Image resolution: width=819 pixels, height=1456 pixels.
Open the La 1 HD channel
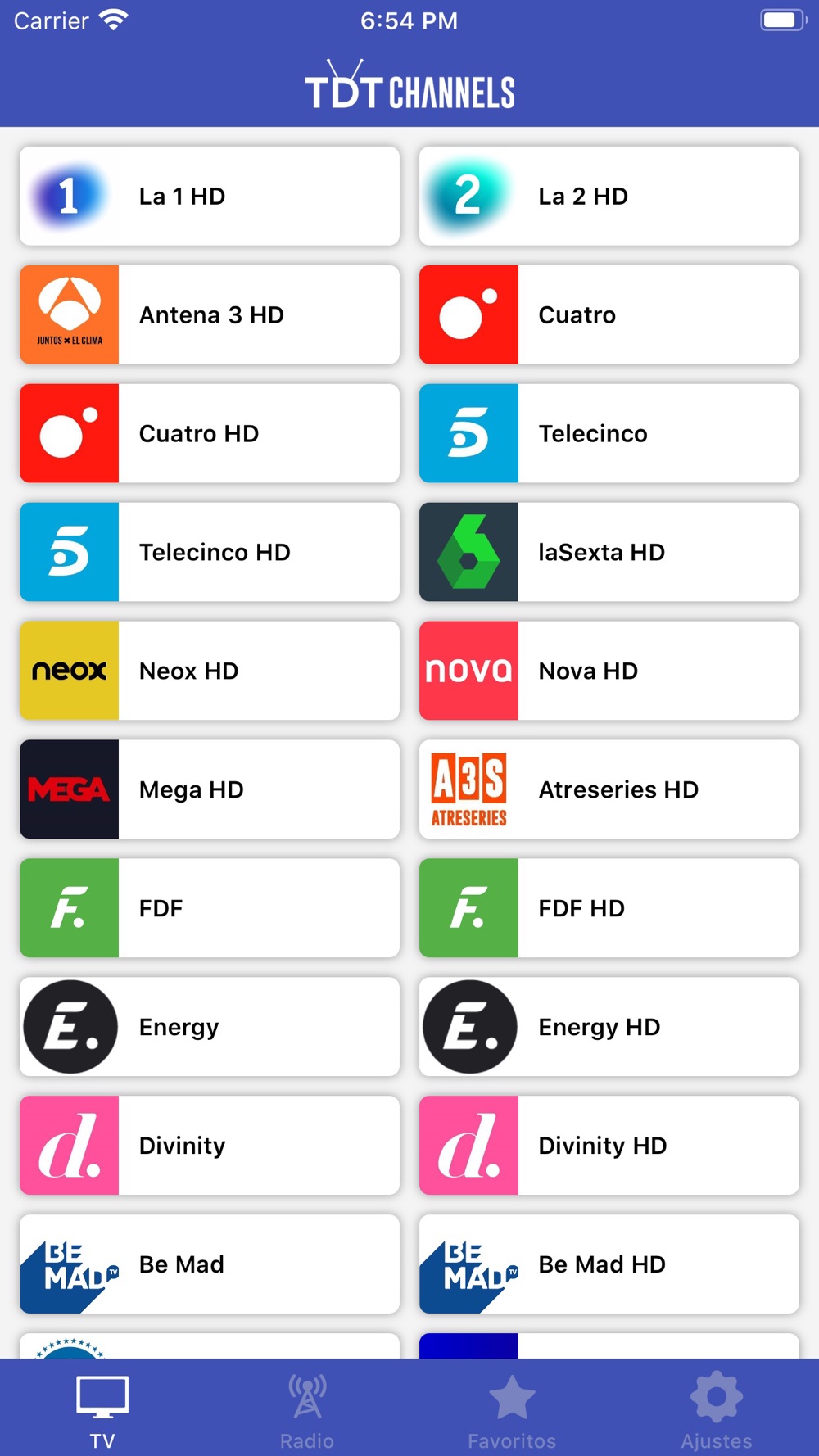210,196
